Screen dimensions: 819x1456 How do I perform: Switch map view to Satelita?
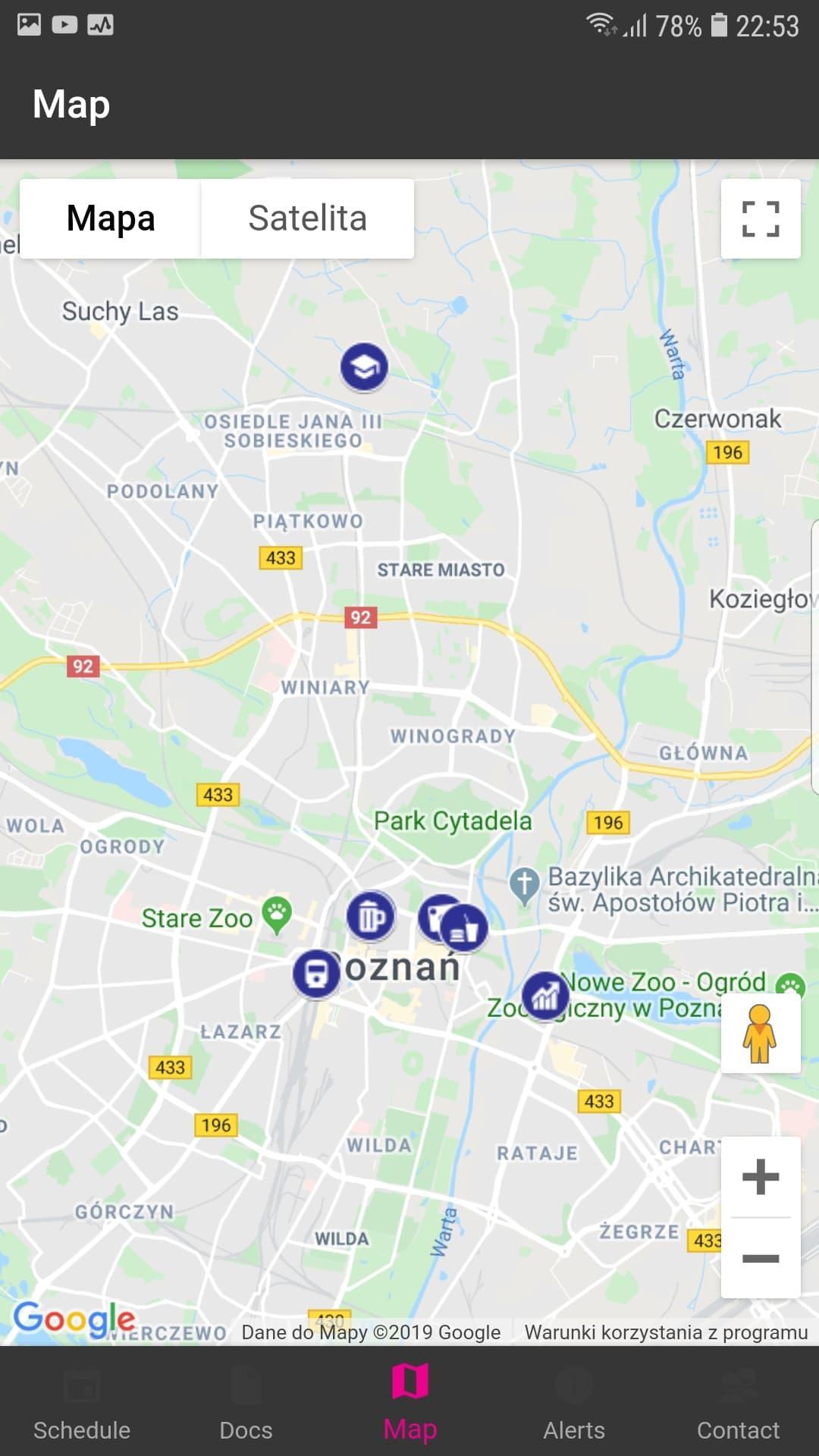pyautogui.click(x=307, y=218)
